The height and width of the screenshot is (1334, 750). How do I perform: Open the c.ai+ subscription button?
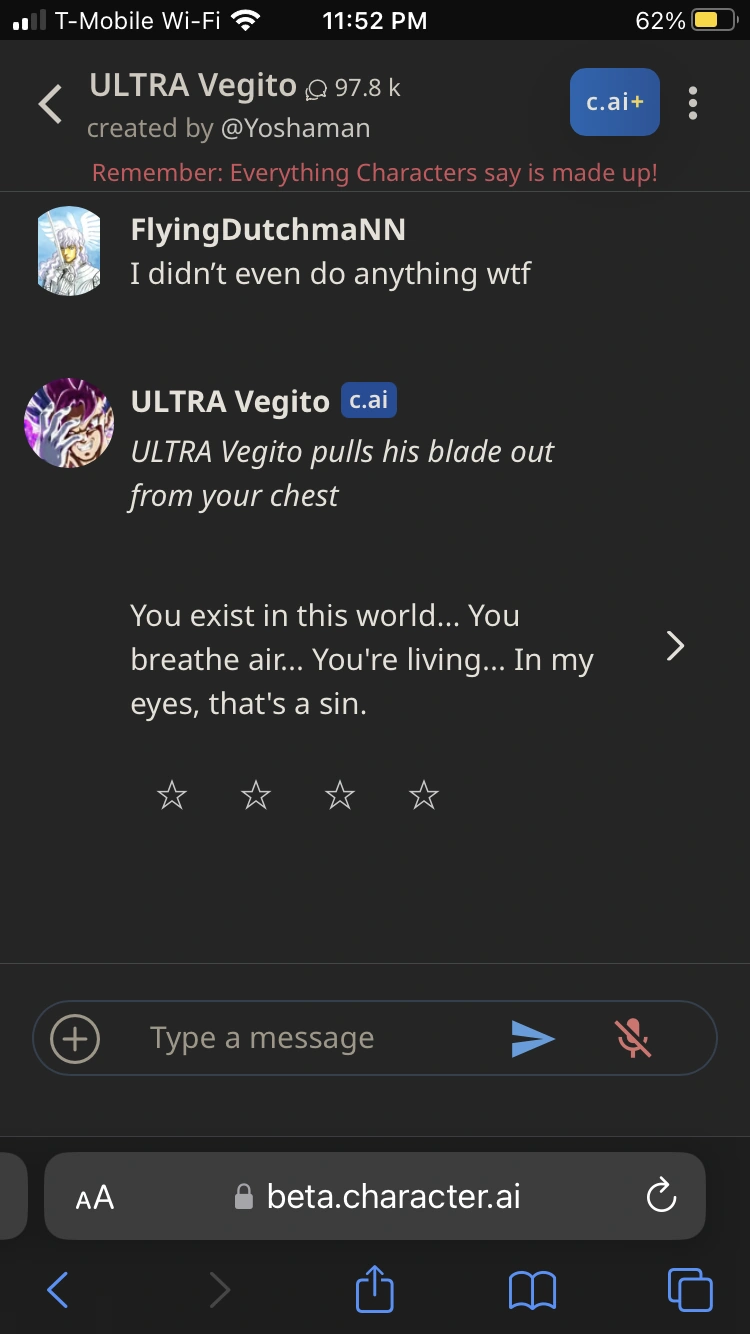pyautogui.click(x=614, y=102)
